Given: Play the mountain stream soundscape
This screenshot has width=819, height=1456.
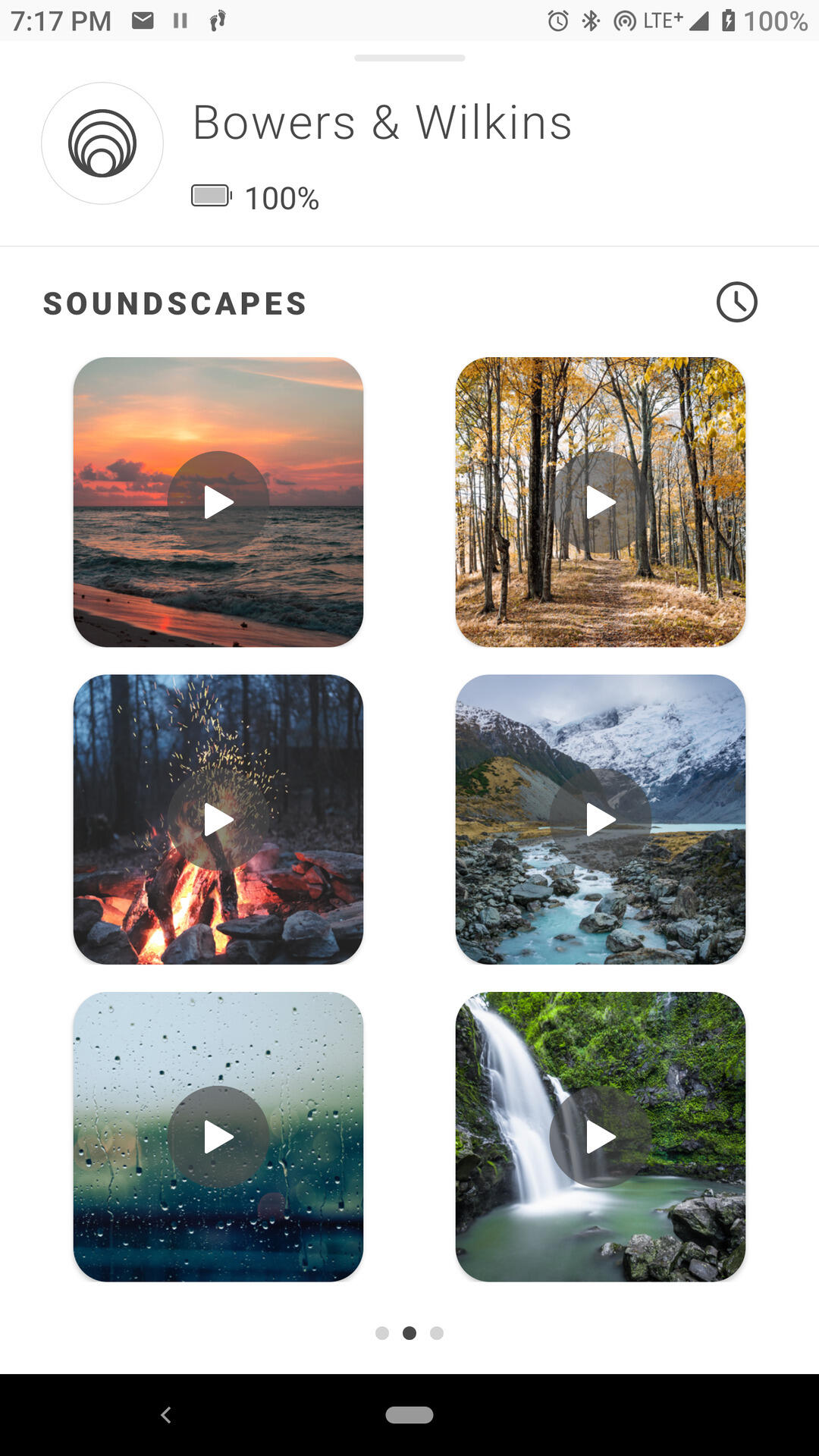Looking at the screenshot, I should coord(601,820).
